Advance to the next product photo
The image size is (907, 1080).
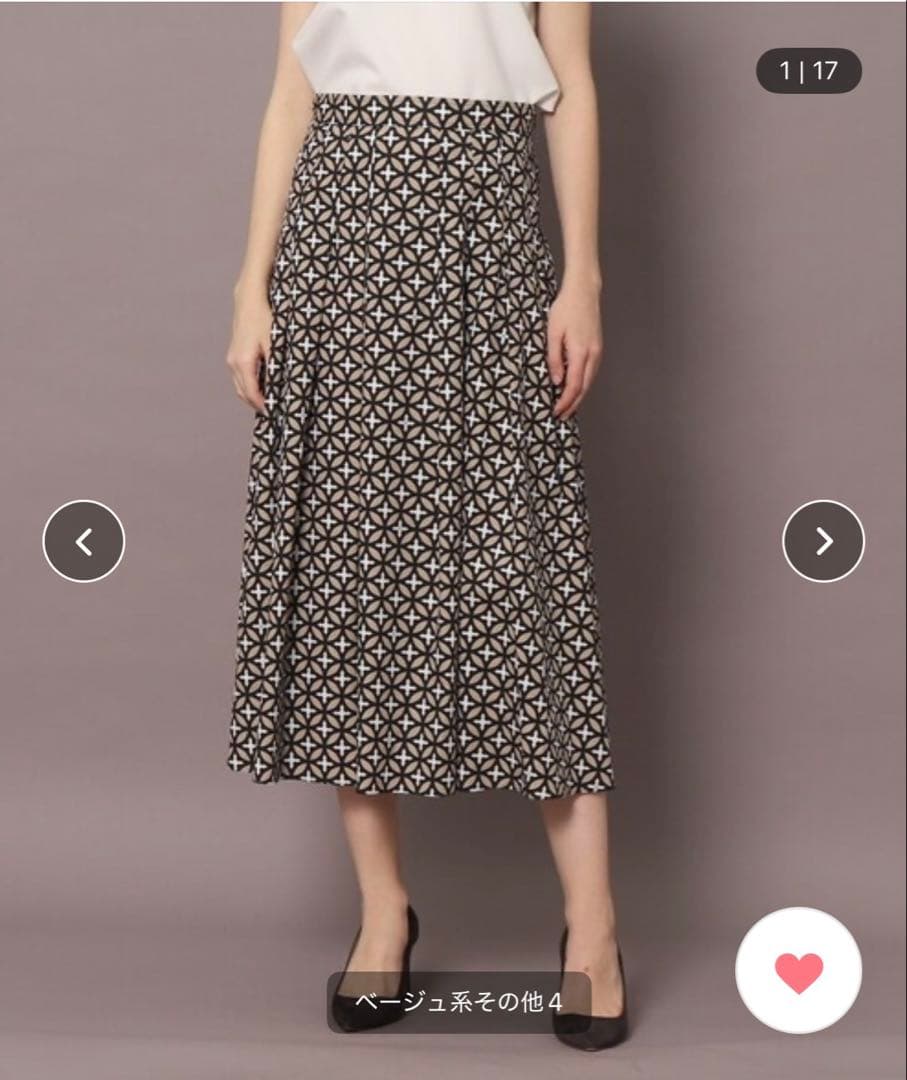[823, 541]
